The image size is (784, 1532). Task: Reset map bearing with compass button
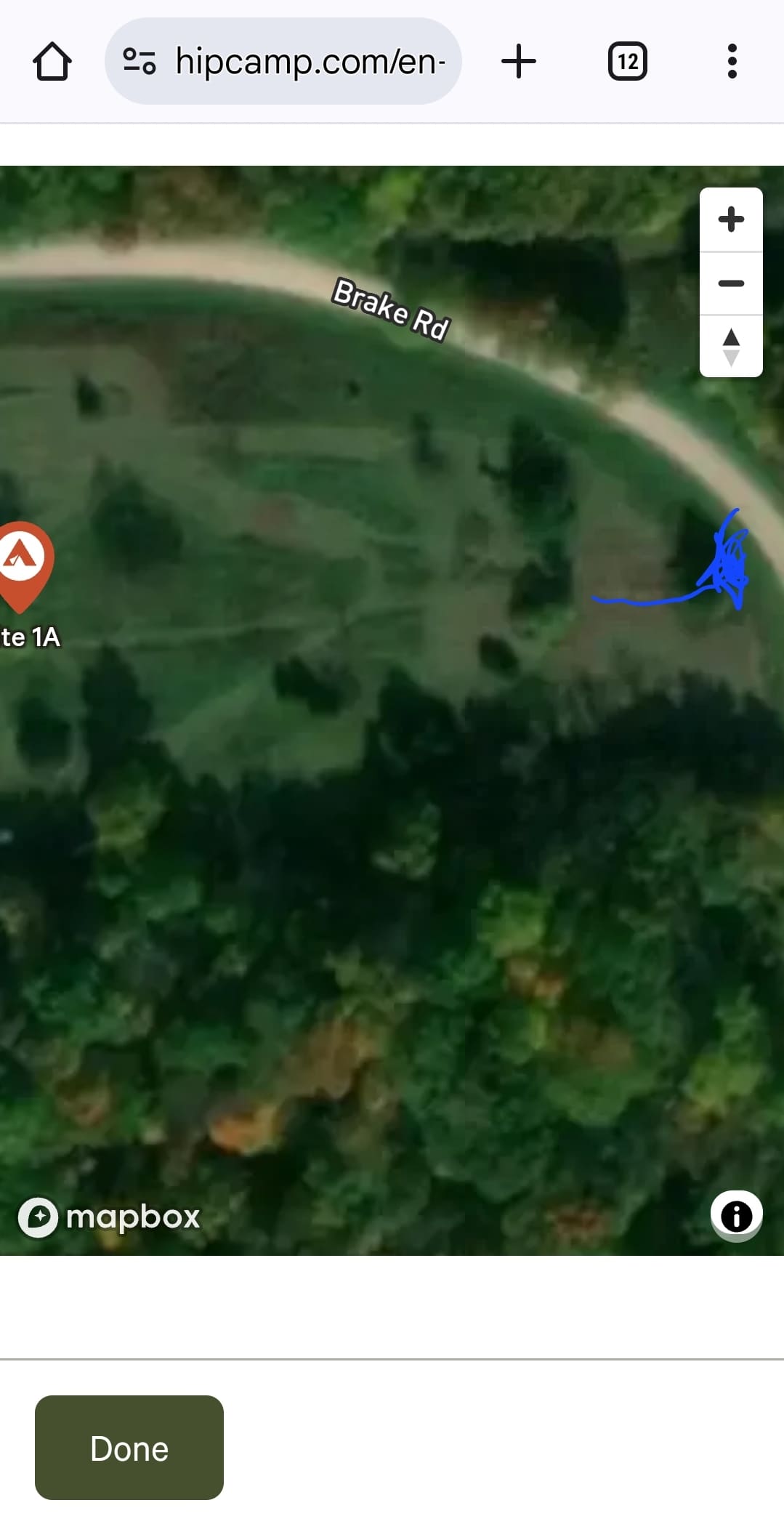point(731,347)
